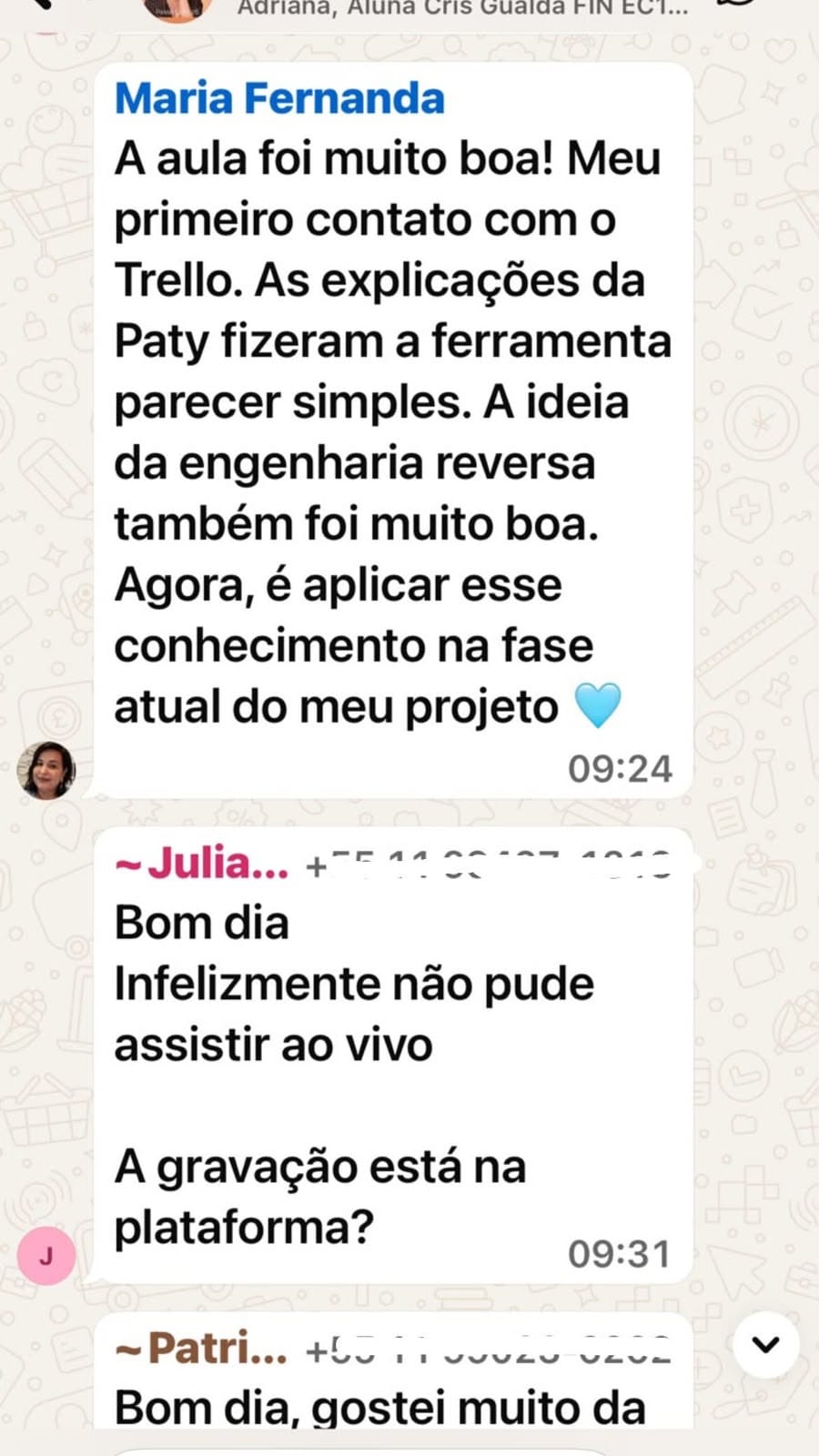The width and height of the screenshot is (819, 1456).
Task: Open group info from participants line Adriana, Aluna Cris
Action: (x=462, y=9)
